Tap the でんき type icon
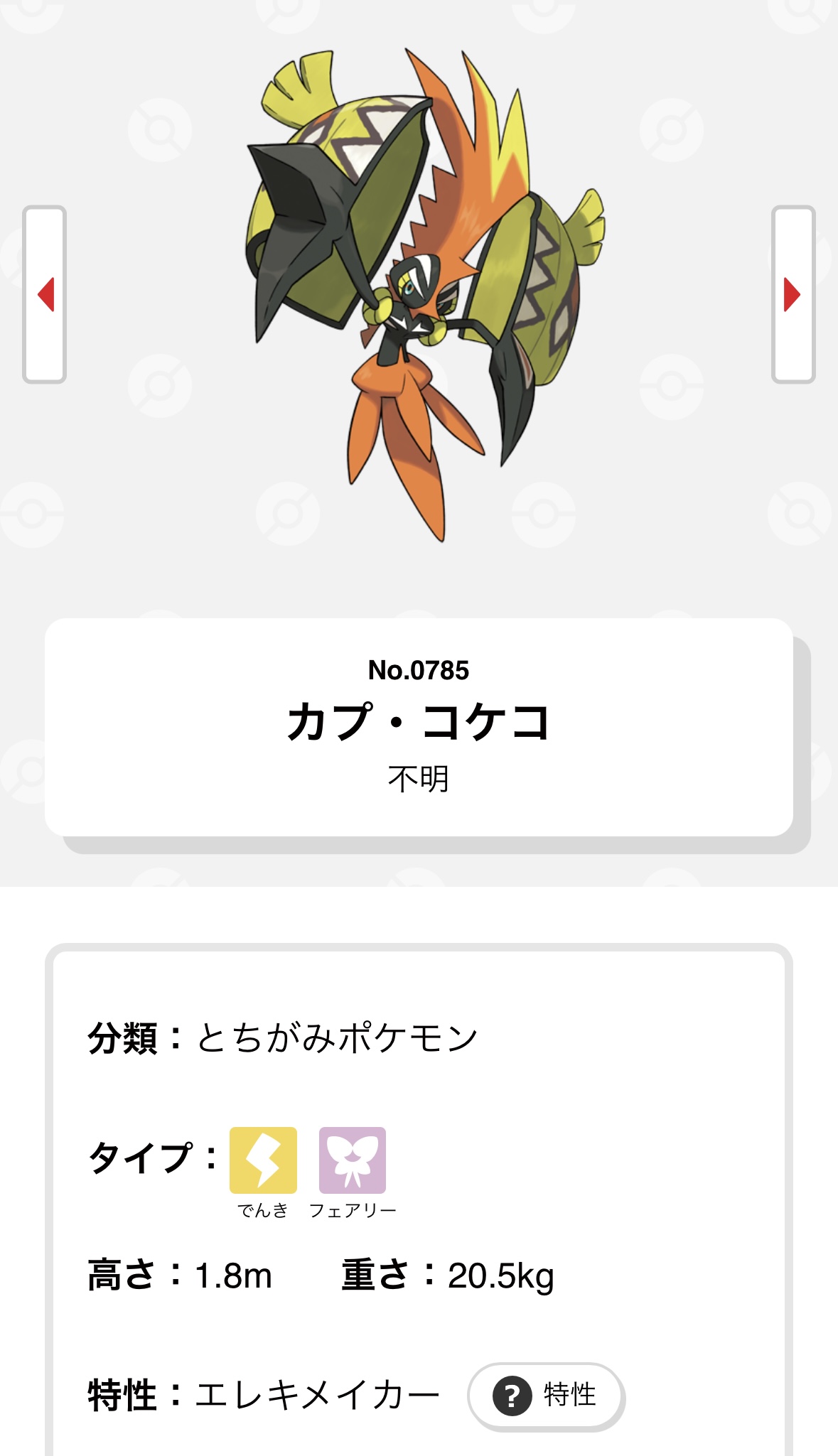 pyautogui.click(x=263, y=1160)
